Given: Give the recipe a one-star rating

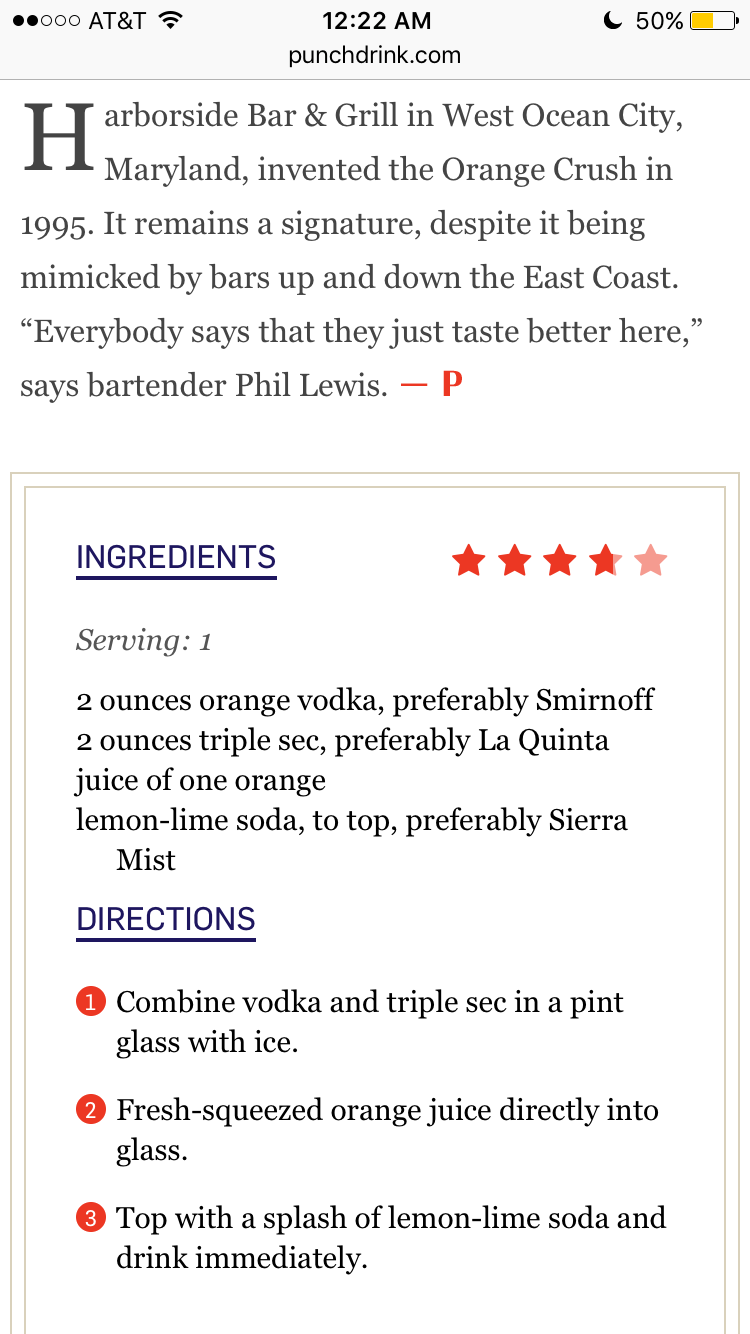Looking at the screenshot, I should [x=468, y=561].
